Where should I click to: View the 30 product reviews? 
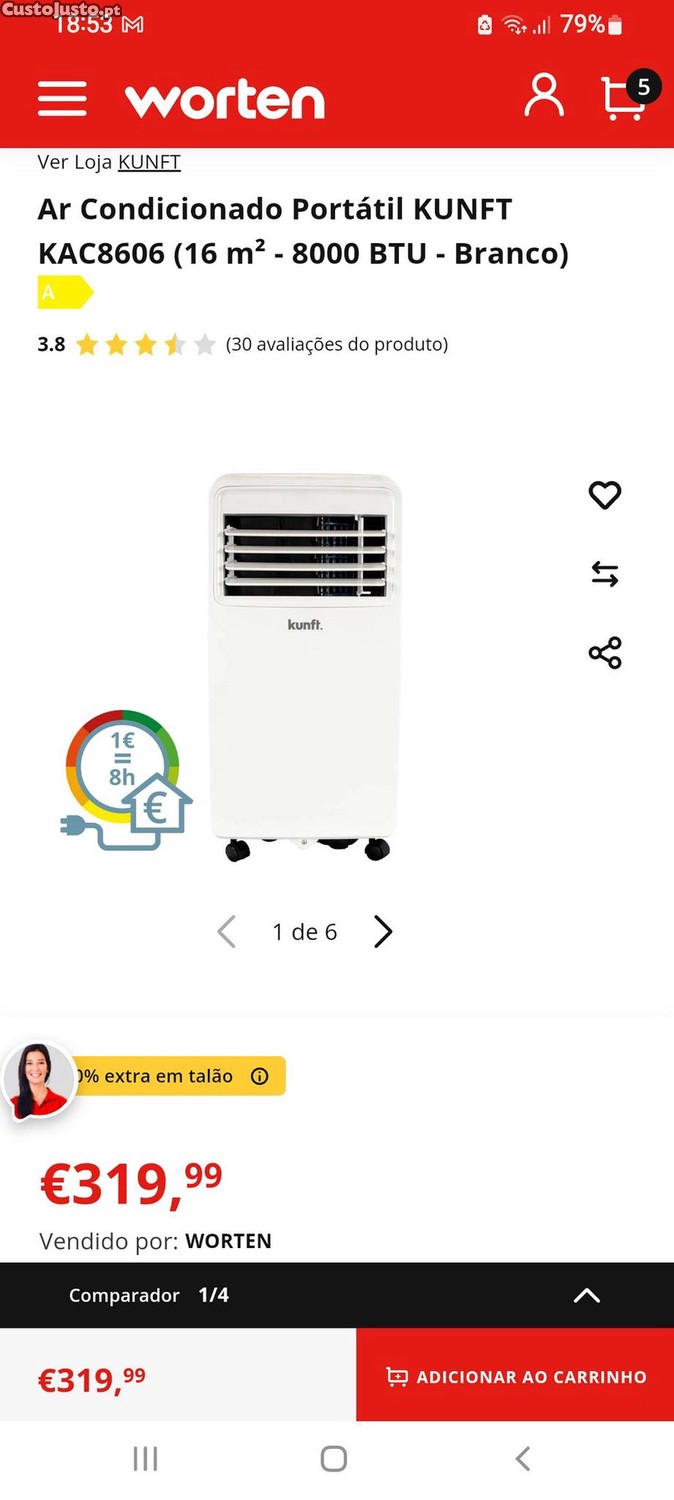coord(337,345)
